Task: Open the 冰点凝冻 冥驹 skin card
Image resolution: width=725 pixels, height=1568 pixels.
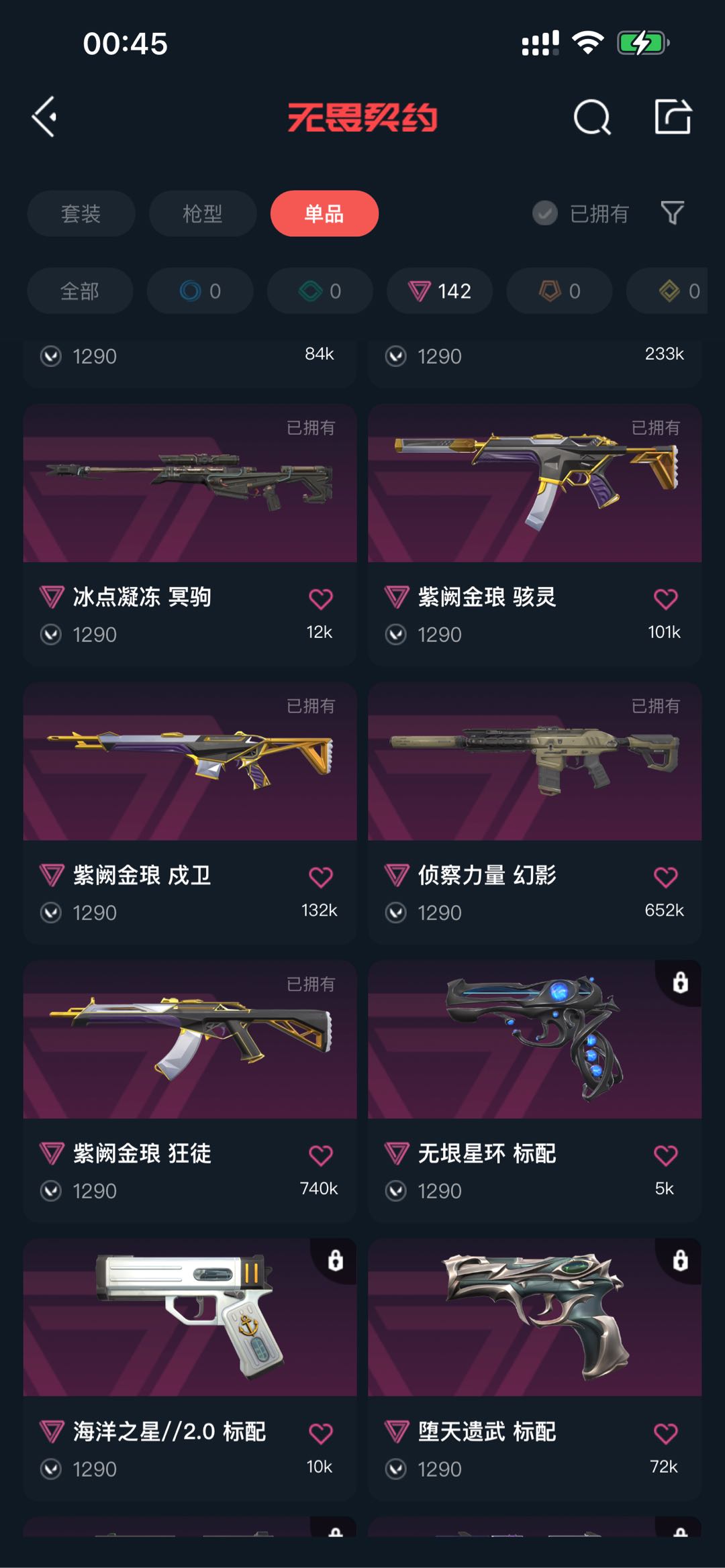Action: [x=189, y=483]
